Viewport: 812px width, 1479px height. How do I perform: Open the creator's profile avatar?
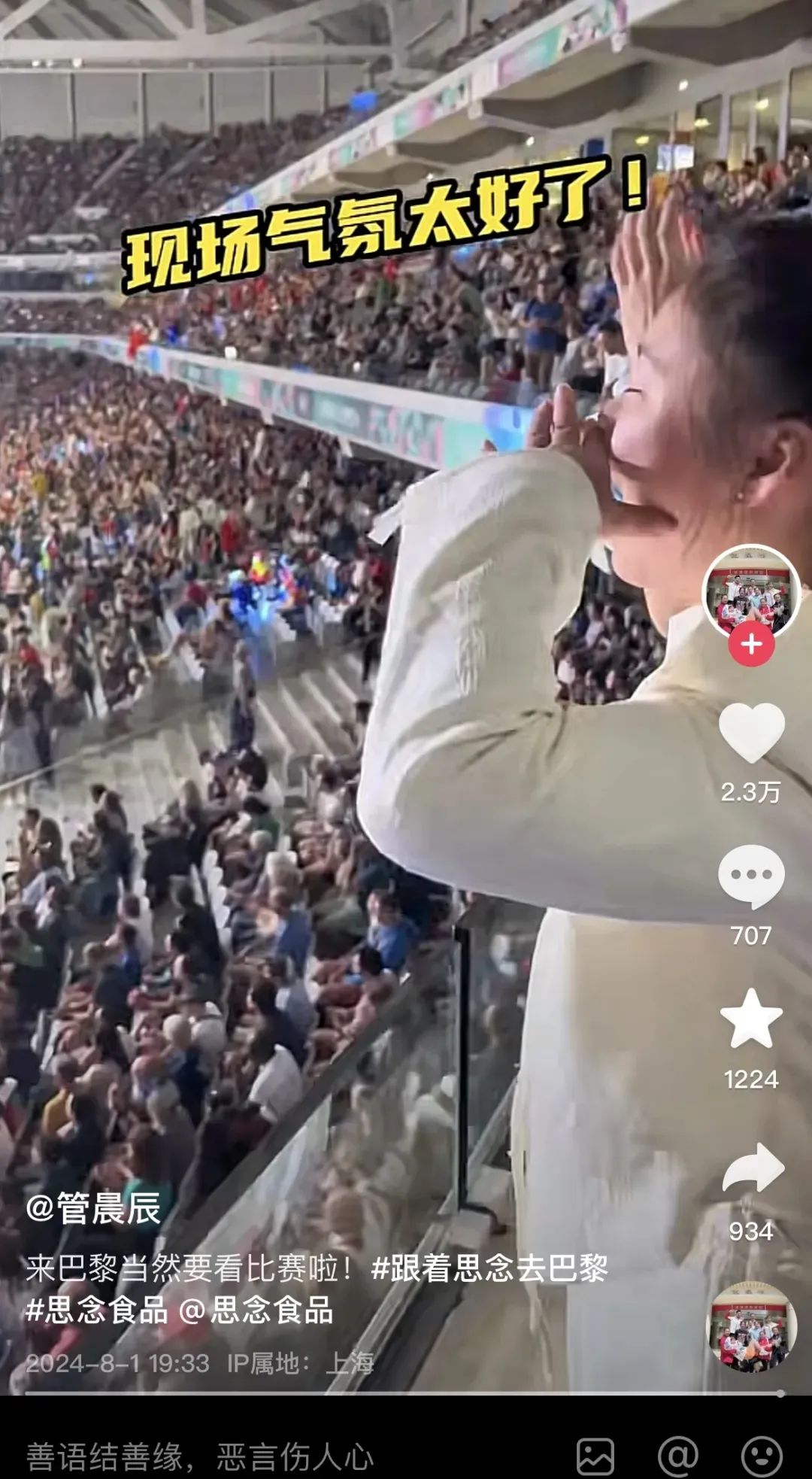[751, 591]
